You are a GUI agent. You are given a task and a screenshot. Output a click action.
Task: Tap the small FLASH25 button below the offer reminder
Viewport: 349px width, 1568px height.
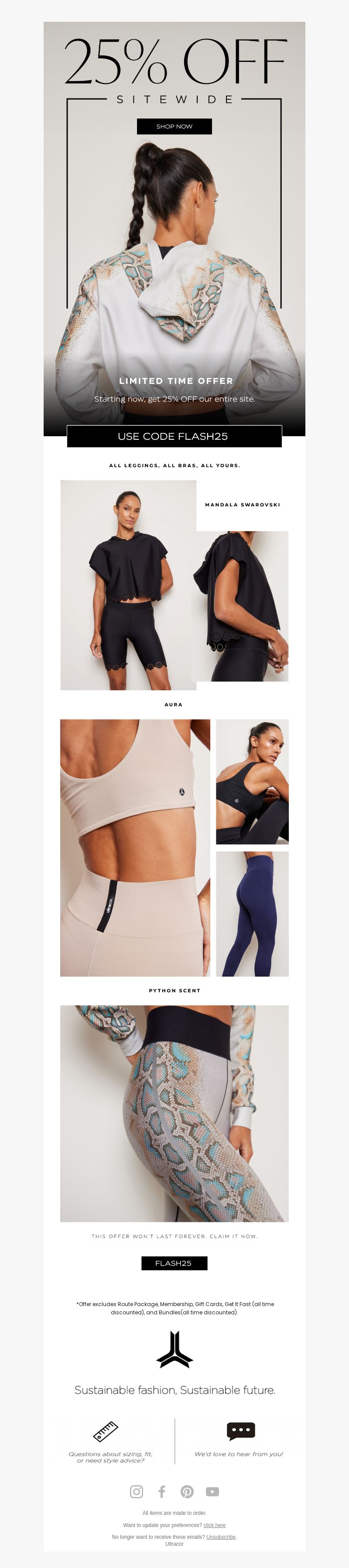(x=174, y=1263)
